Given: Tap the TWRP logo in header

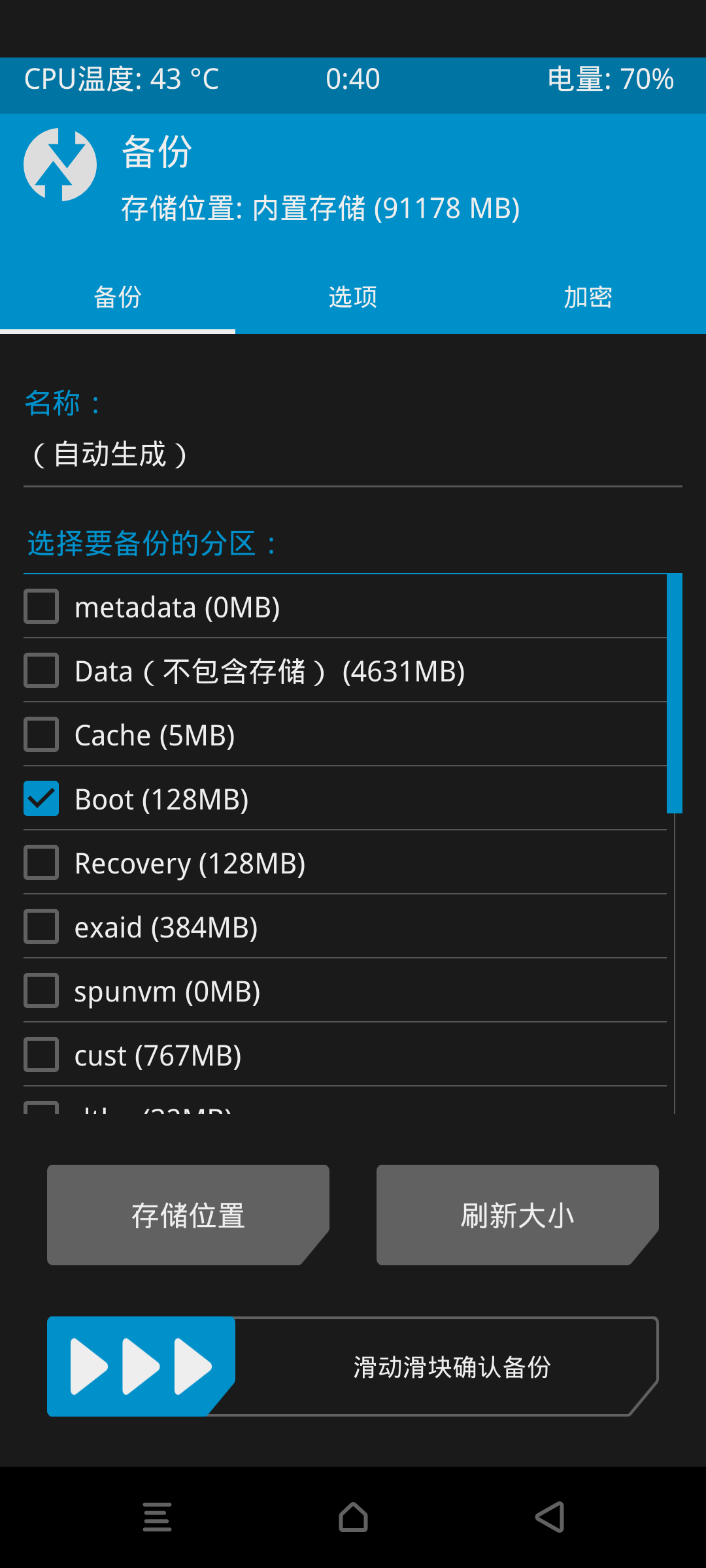Looking at the screenshot, I should click(x=60, y=165).
